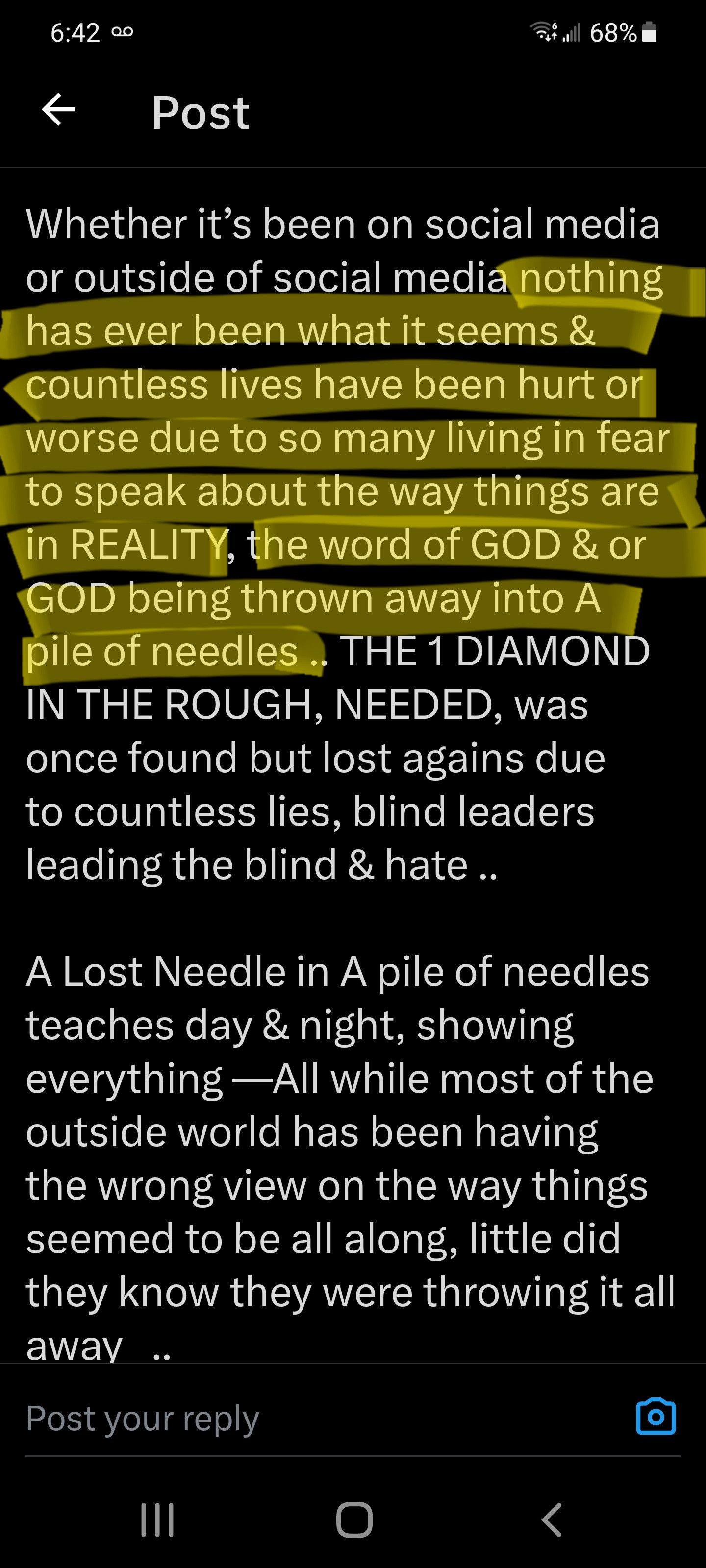Image resolution: width=706 pixels, height=1568 pixels.
Task: Open recent apps from the navigation bar
Action: 157,1520
